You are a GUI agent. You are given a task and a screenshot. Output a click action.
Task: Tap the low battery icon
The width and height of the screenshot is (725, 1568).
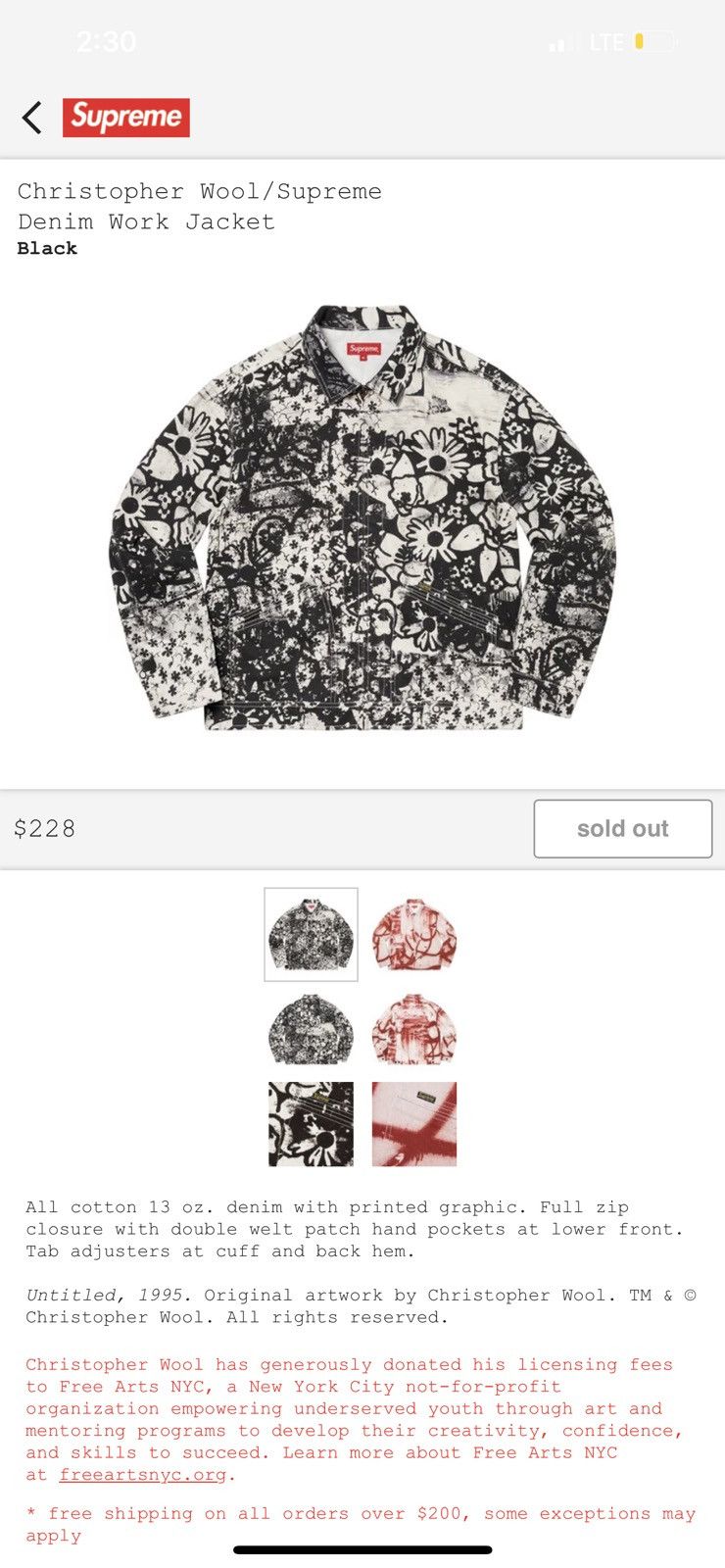[654, 41]
